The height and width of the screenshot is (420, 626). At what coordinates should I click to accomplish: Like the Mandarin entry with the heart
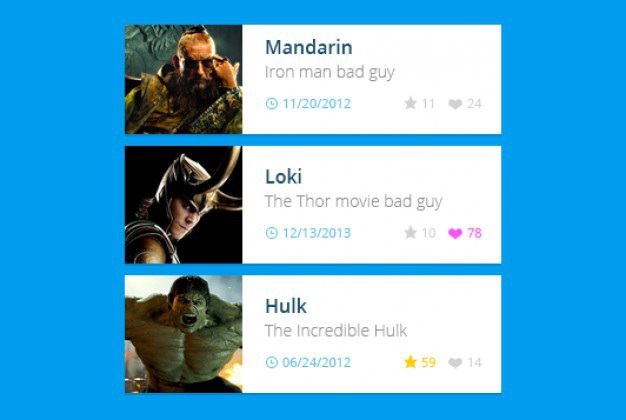pyautogui.click(x=455, y=104)
